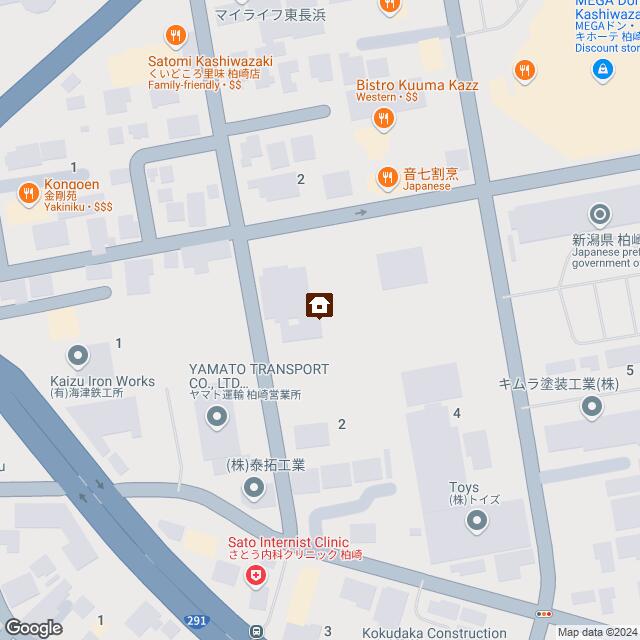
Task: Tap the Kongoen yakiniku restaurant marker
Action: tap(27, 190)
